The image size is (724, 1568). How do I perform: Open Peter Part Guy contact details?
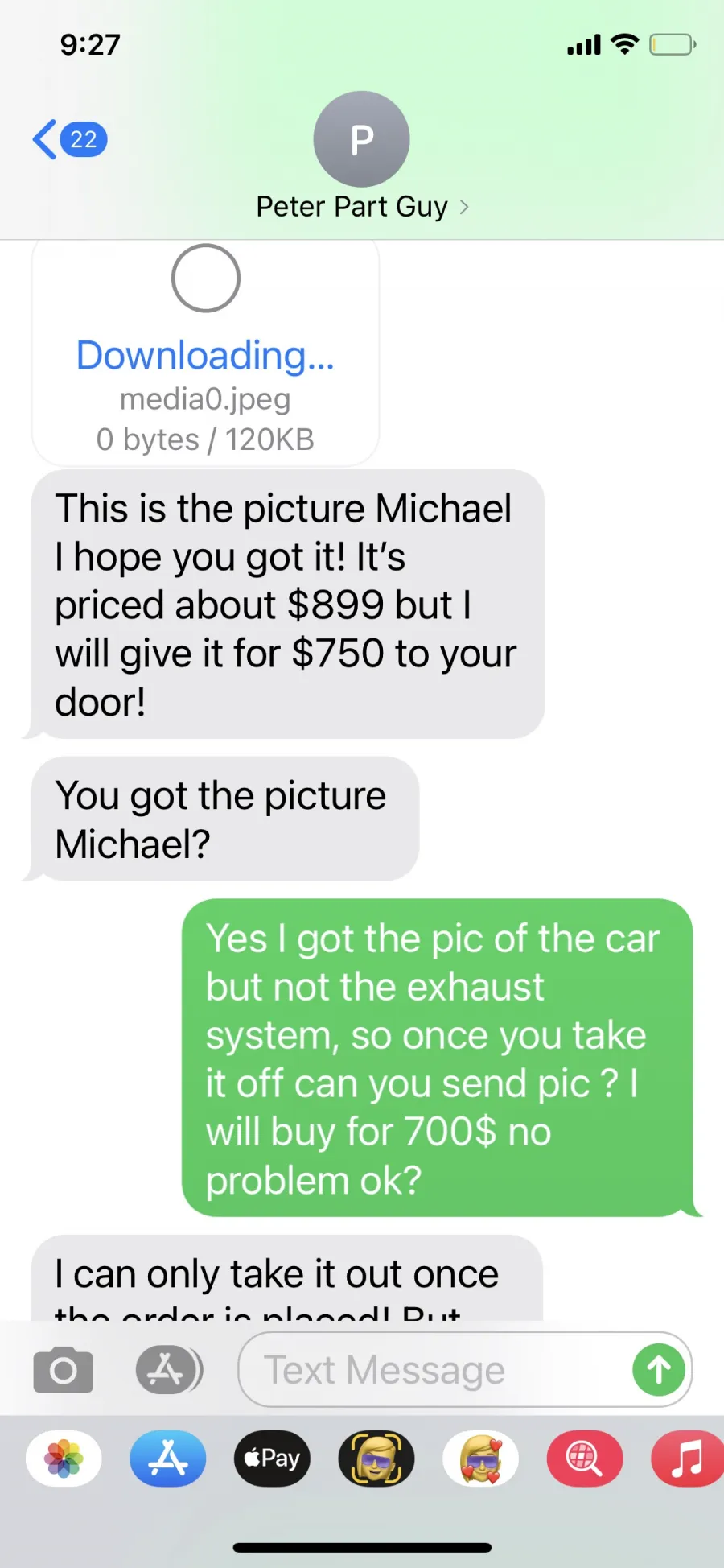click(362, 158)
